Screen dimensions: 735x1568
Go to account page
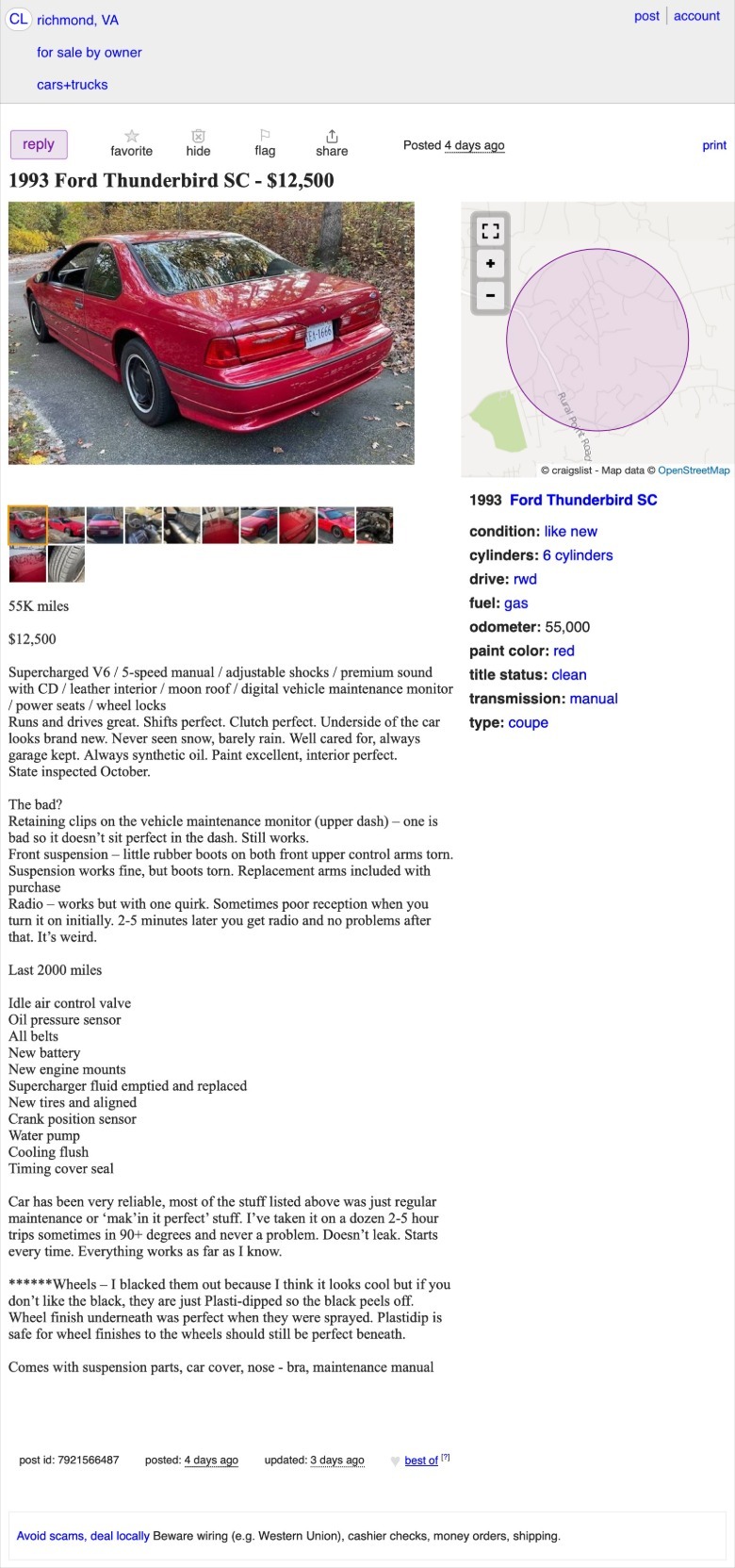pos(696,16)
